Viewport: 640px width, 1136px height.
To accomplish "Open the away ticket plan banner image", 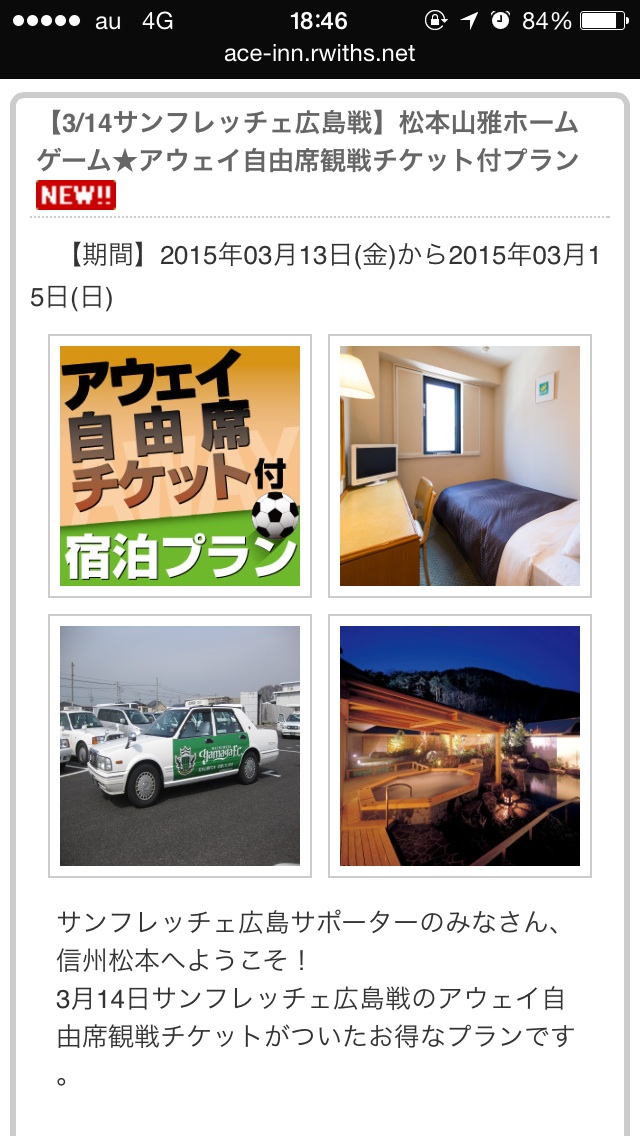I will (x=180, y=466).
